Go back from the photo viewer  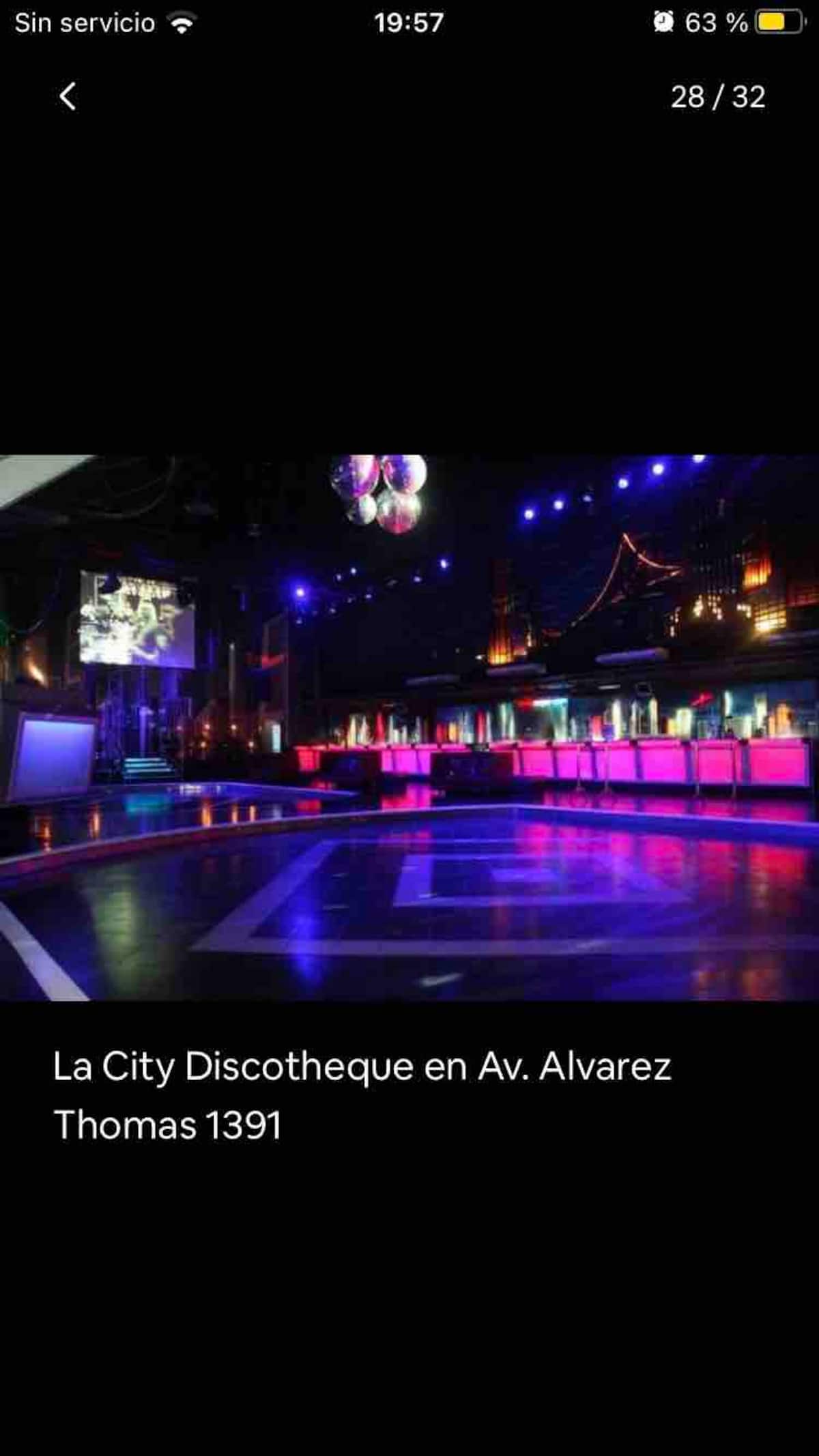pos(67,97)
